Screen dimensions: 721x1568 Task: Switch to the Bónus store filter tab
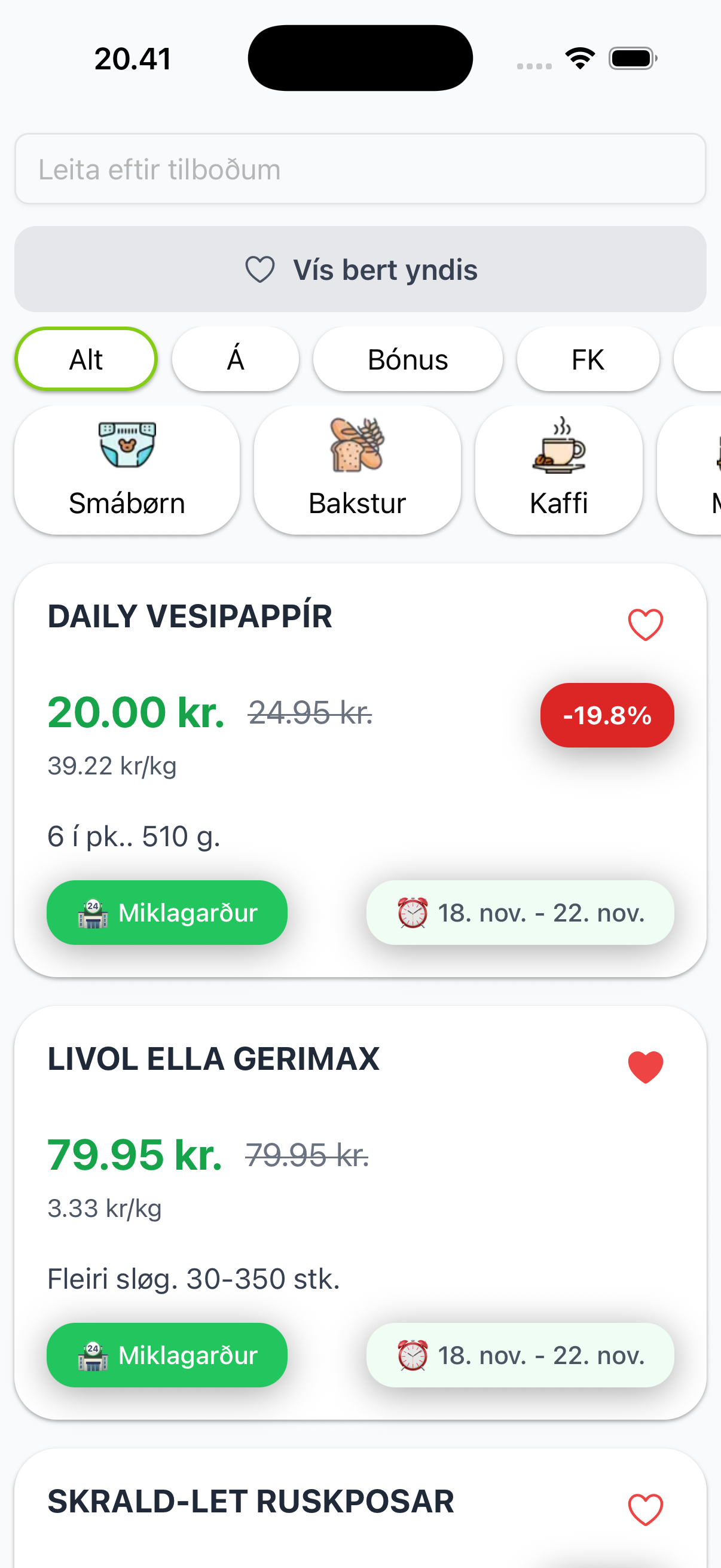point(408,359)
